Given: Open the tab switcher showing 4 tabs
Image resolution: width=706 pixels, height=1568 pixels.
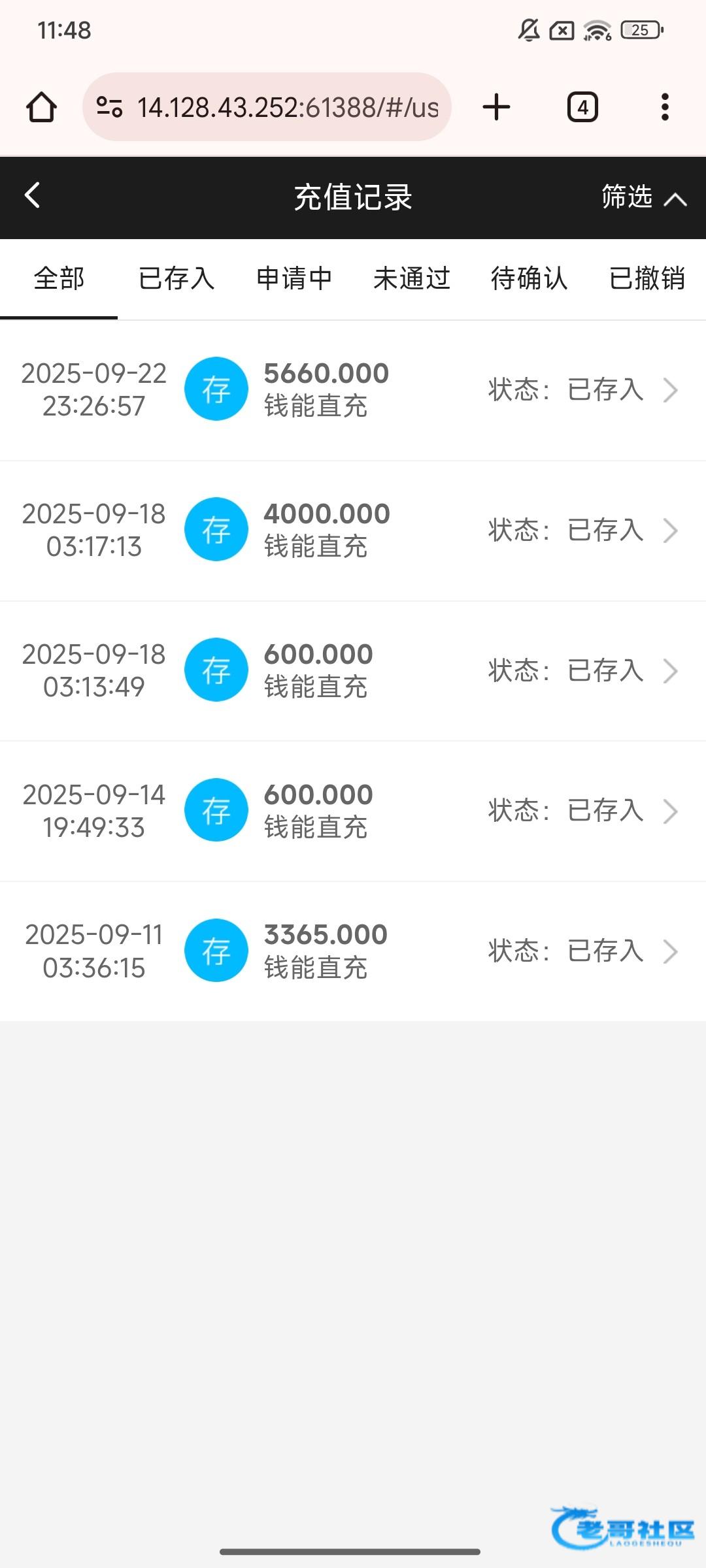Looking at the screenshot, I should [582, 107].
